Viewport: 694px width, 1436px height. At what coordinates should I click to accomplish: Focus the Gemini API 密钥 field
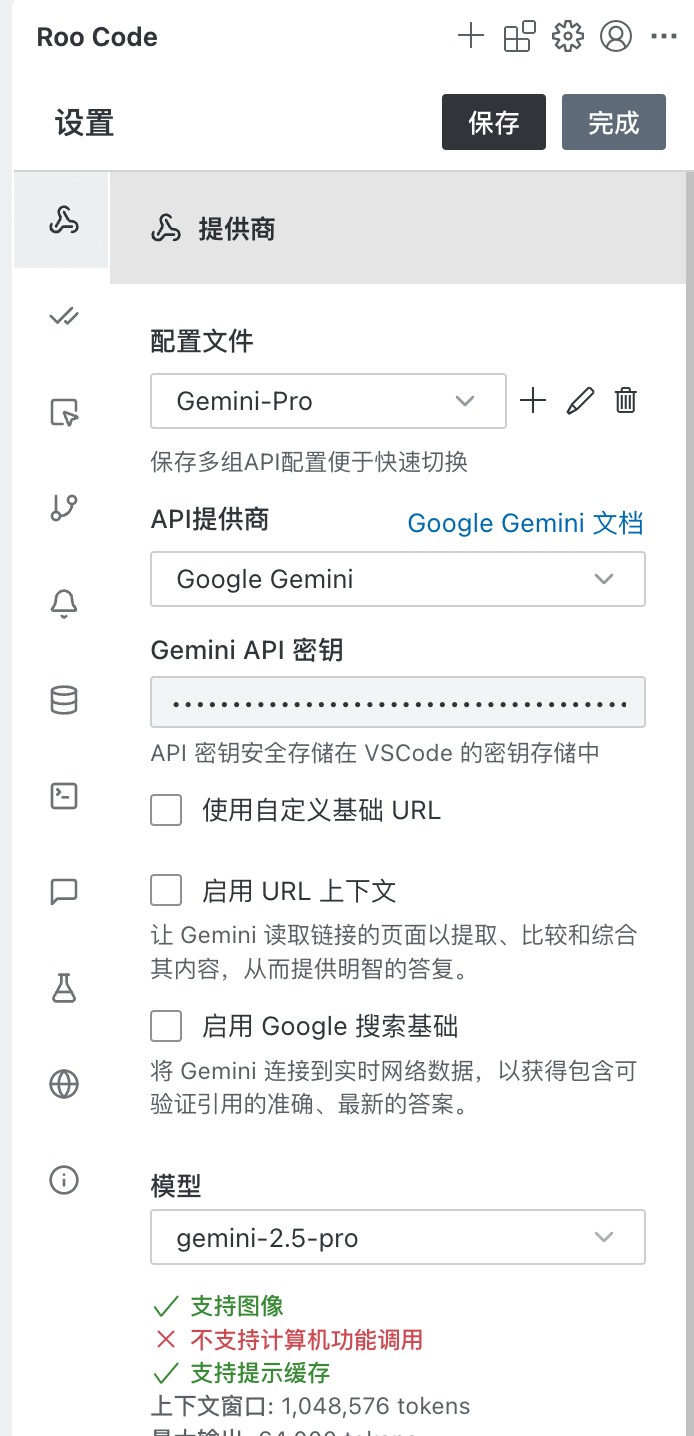pos(397,702)
